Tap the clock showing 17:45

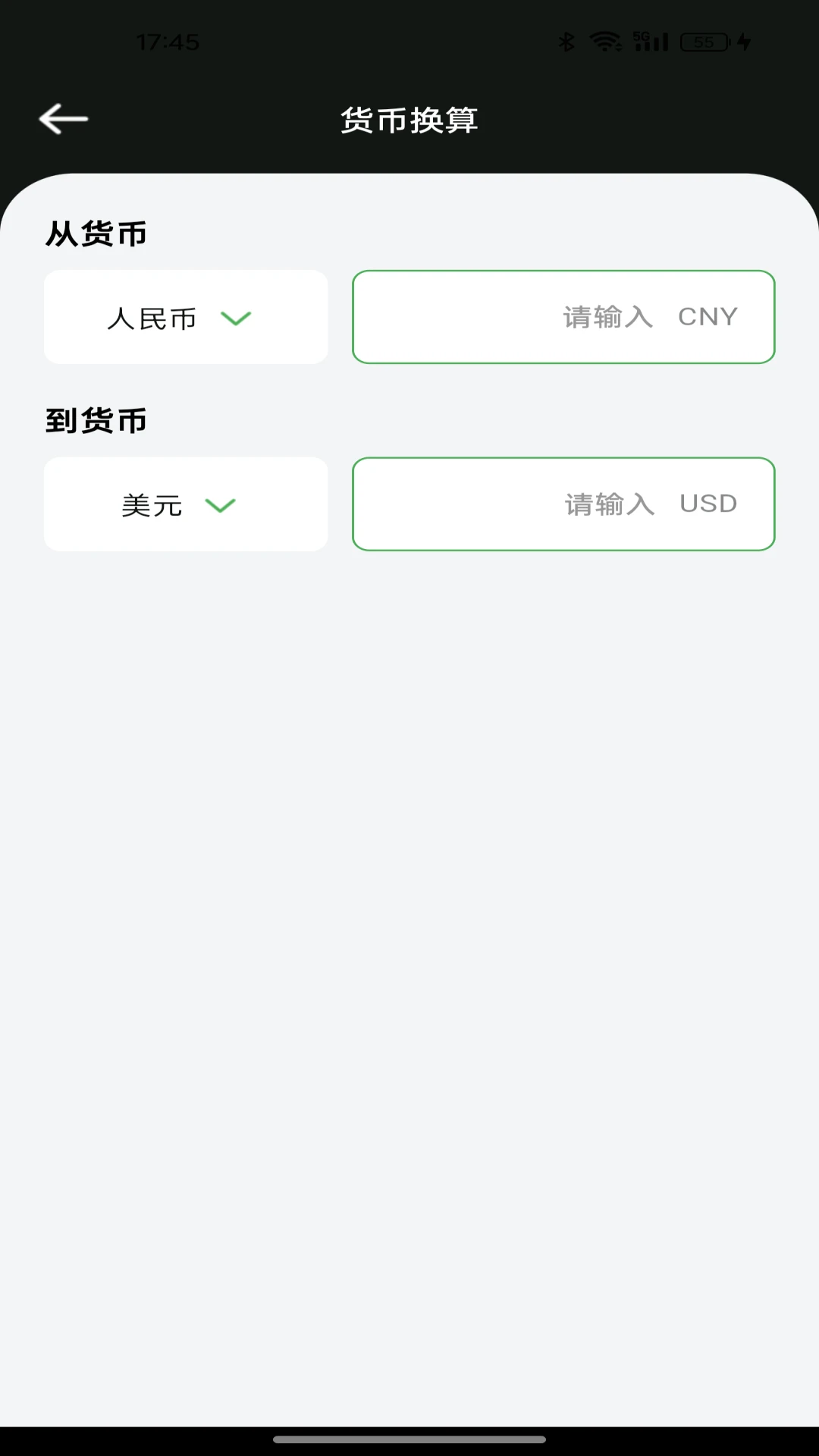[168, 42]
